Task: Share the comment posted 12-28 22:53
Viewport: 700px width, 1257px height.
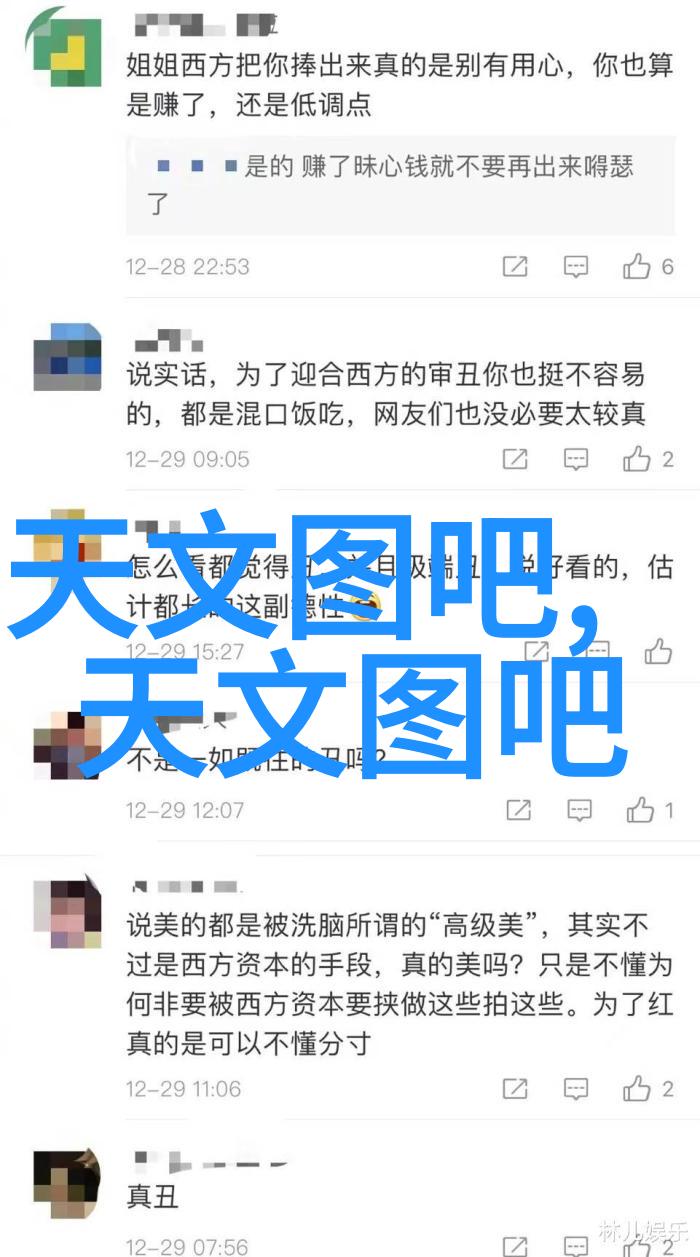Action: (515, 266)
